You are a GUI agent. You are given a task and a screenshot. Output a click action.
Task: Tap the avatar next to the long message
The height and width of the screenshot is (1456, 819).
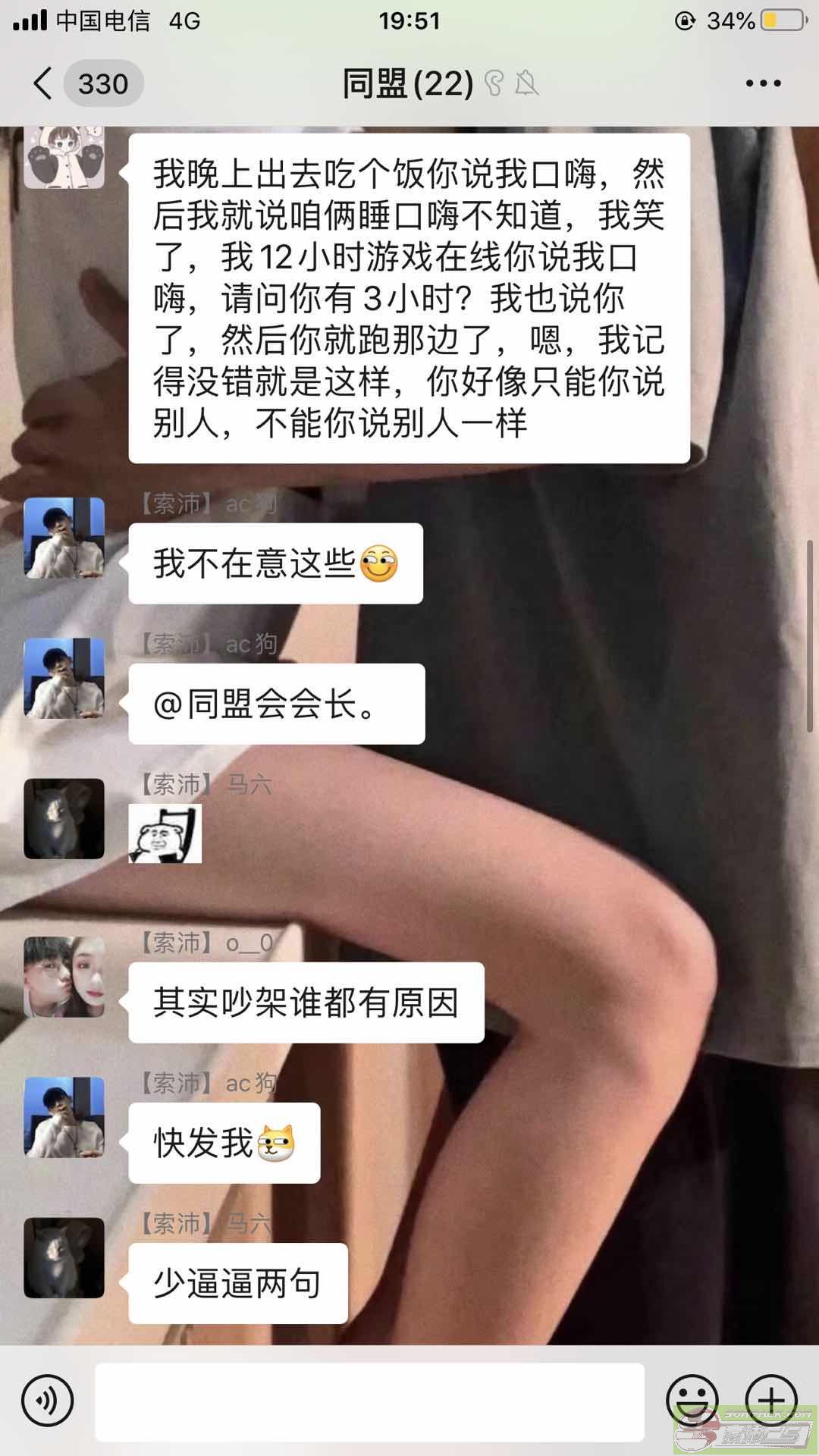coord(64,156)
